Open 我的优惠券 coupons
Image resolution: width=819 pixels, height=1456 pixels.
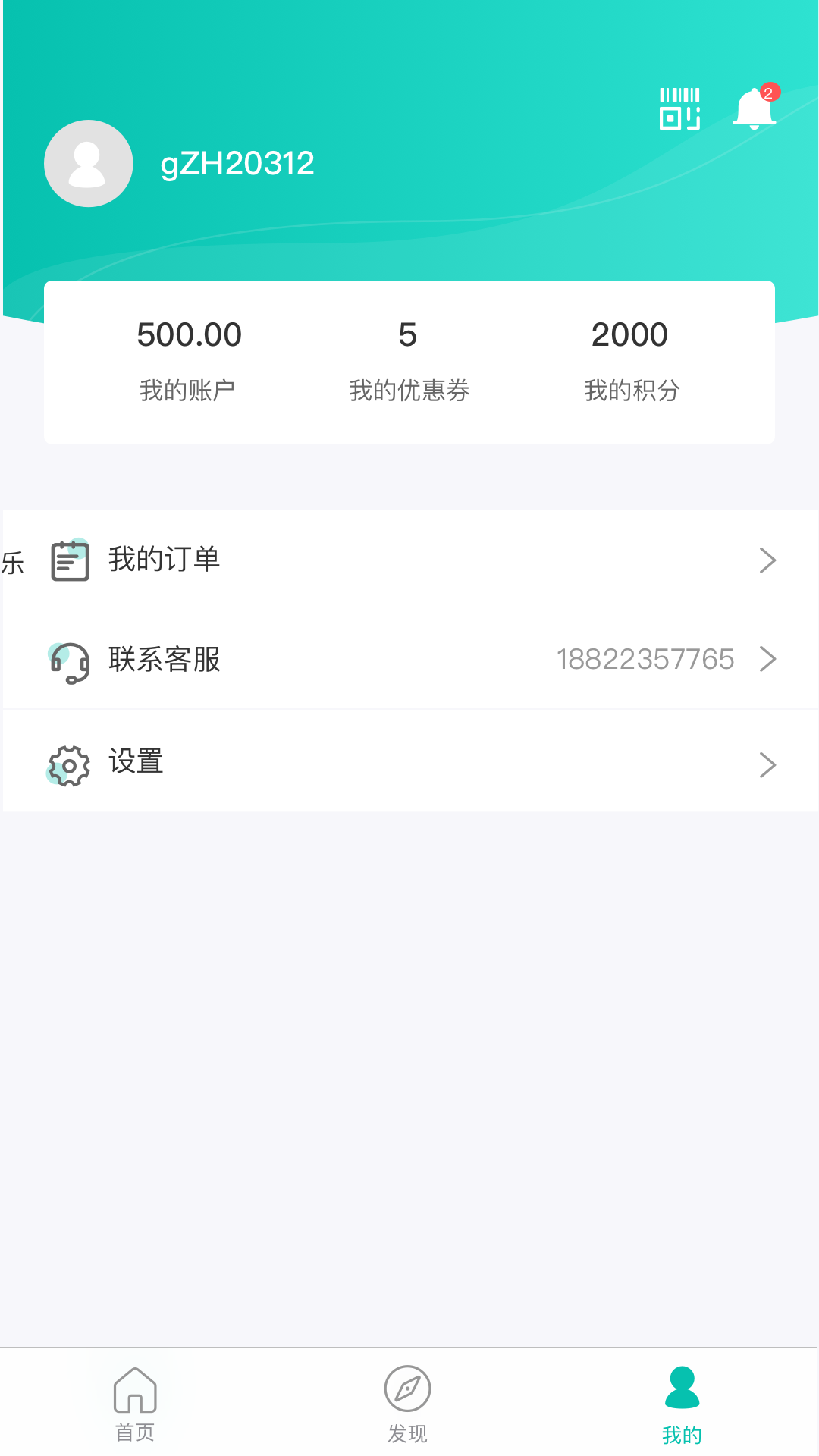pyautogui.click(x=409, y=361)
